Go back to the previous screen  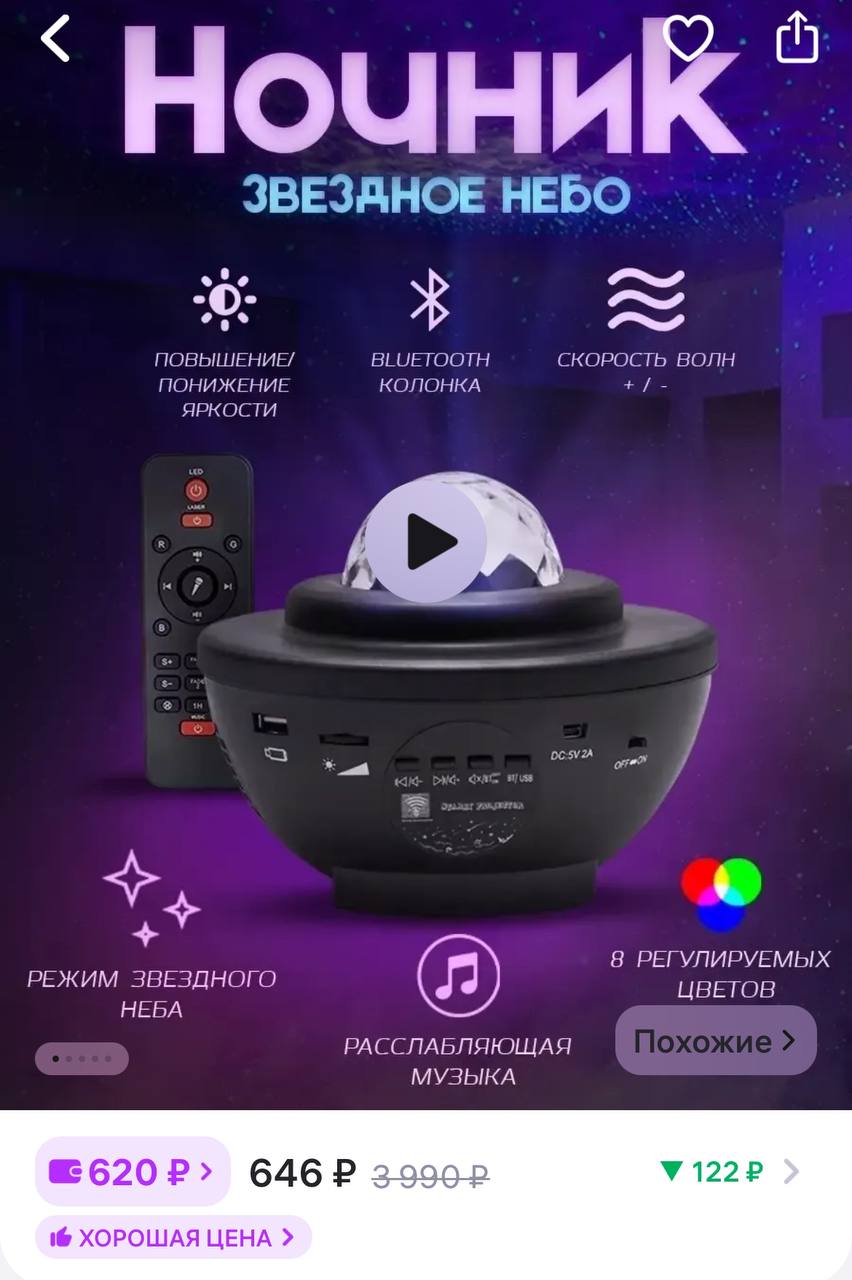(x=56, y=40)
